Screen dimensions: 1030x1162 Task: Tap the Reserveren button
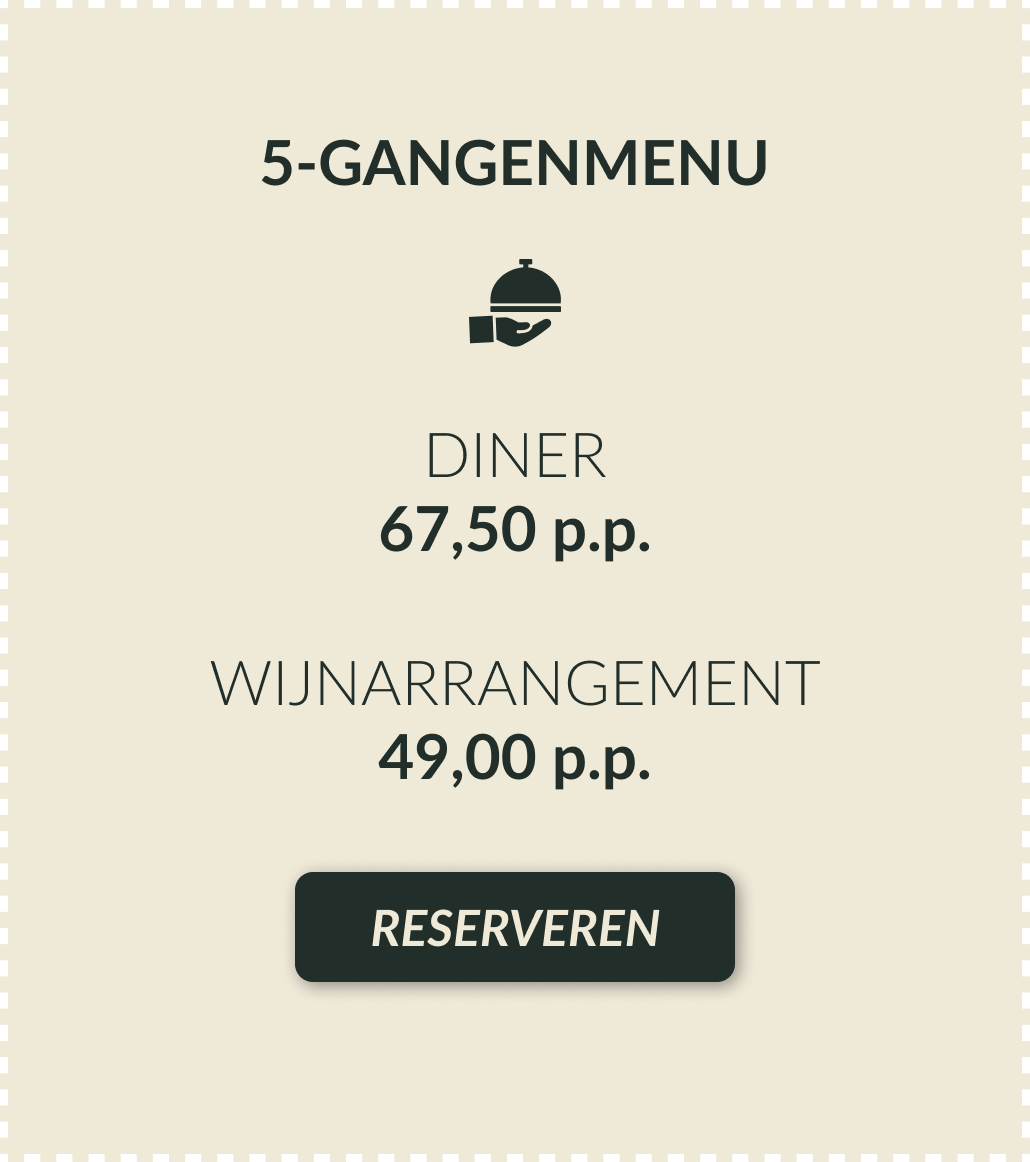[514, 927]
